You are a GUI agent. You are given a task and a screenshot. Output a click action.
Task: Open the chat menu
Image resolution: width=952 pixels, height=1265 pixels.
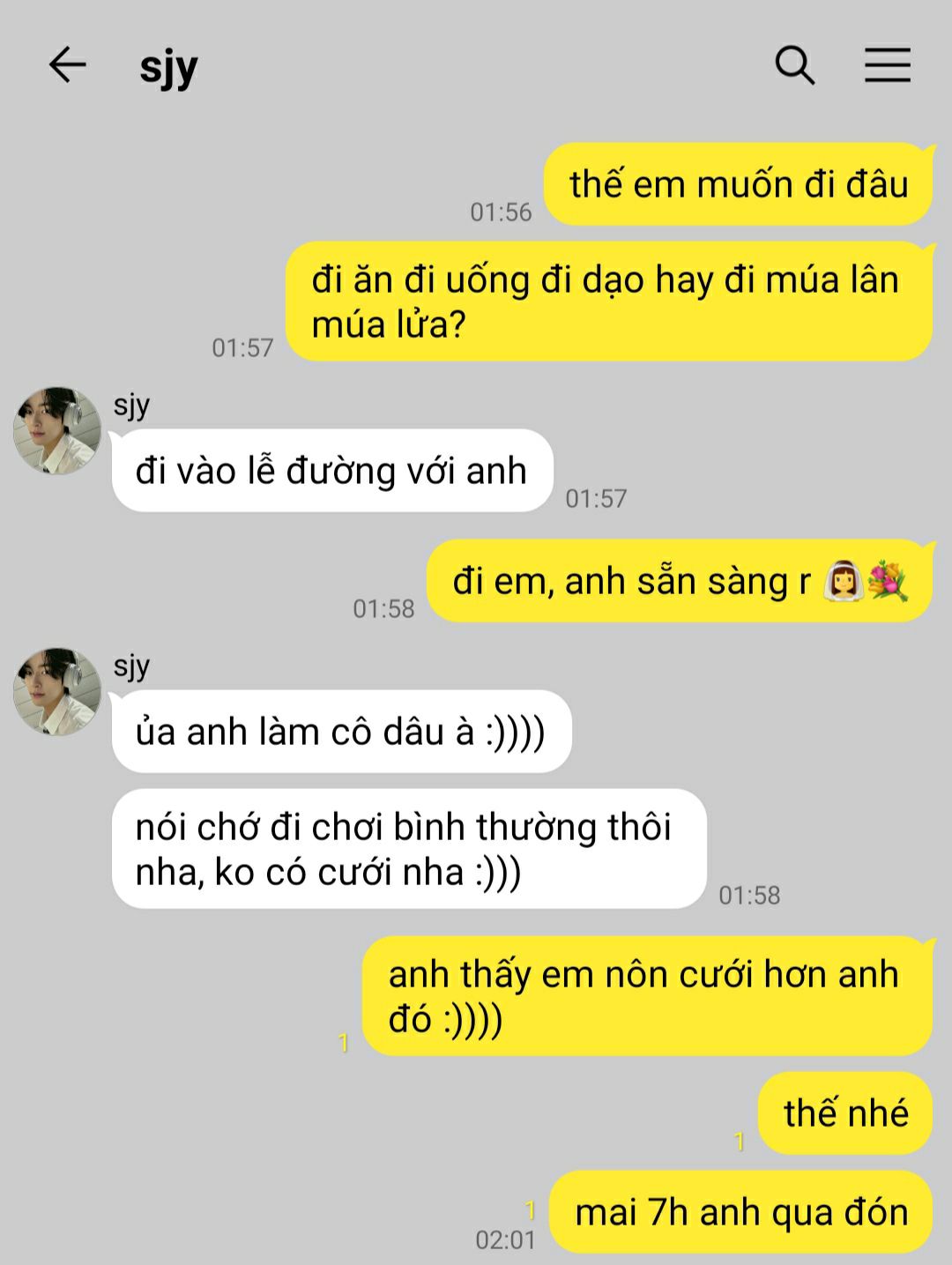[x=887, y=65]
